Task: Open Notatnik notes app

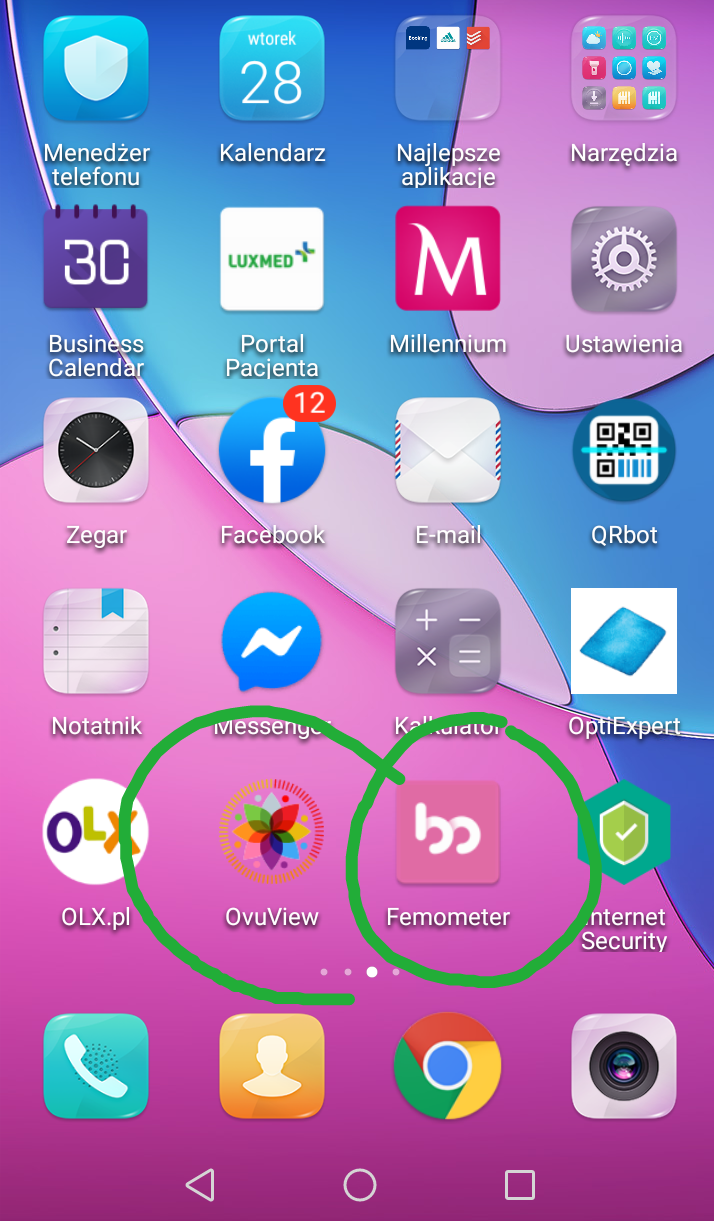Action: click(97, 641)
